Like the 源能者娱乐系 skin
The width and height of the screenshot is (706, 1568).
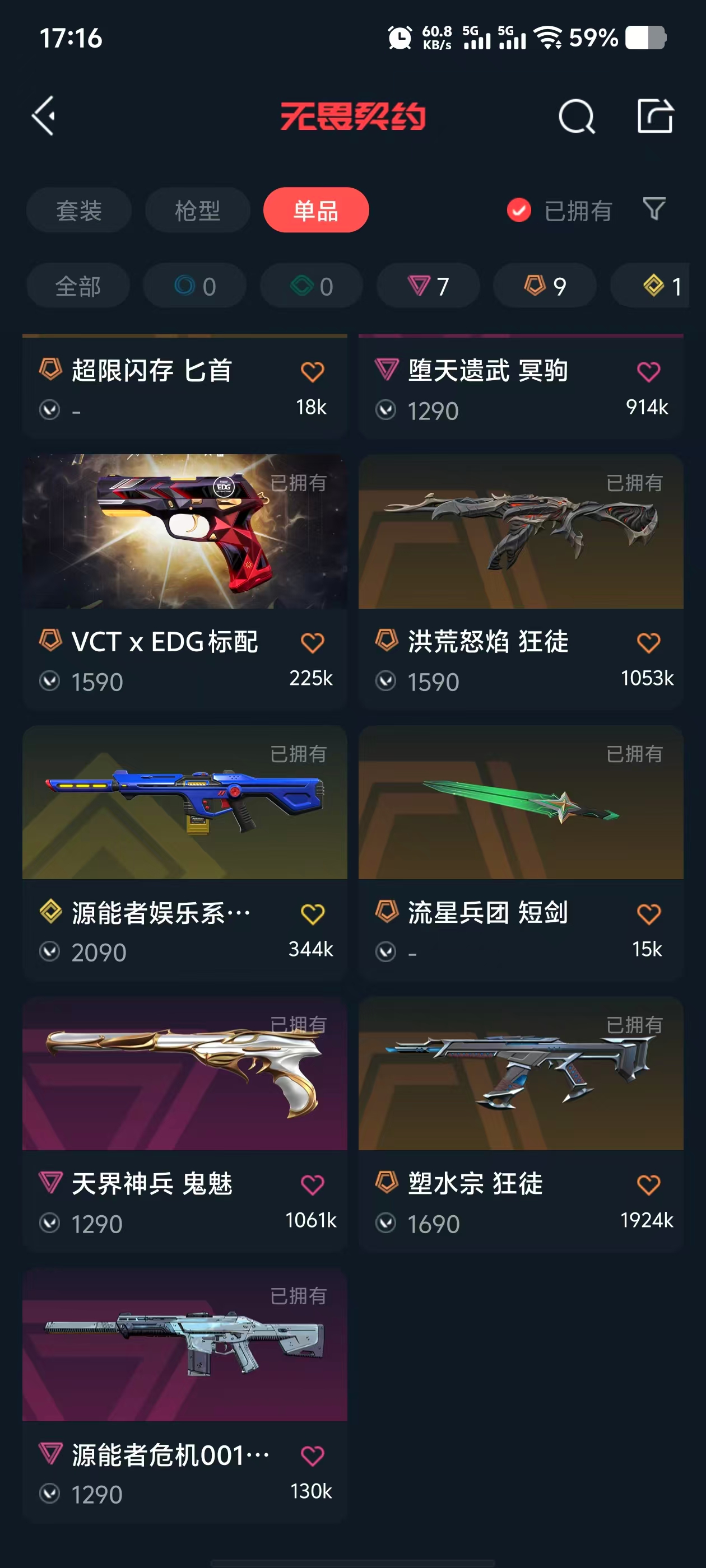(313, 914)
